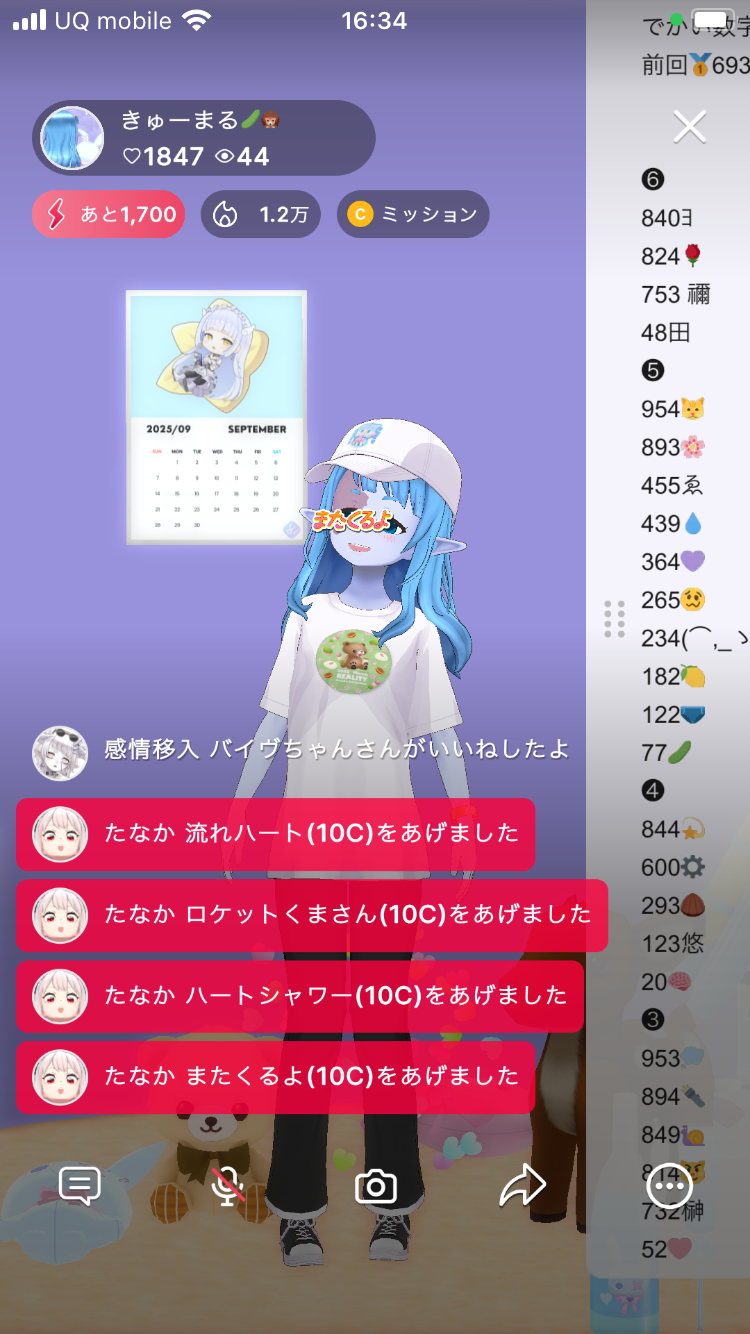Tap the side panel drag handle
Image resolution: width=750 pixels, height=1334 pixels.
614,619
